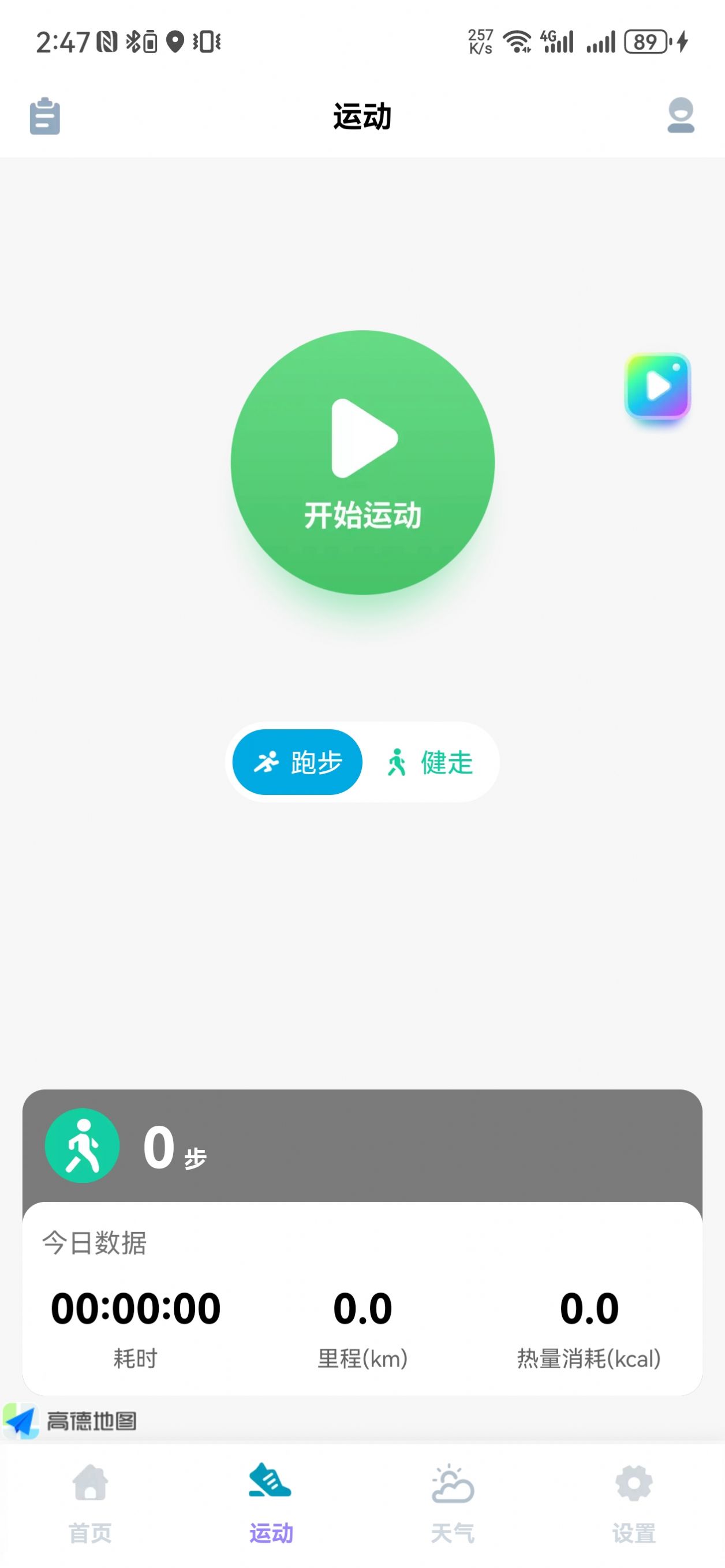Open the exercise records clipboard icon
This screenshot has height=1568, width=725.
pyautogui.click(x=45, y=117)
